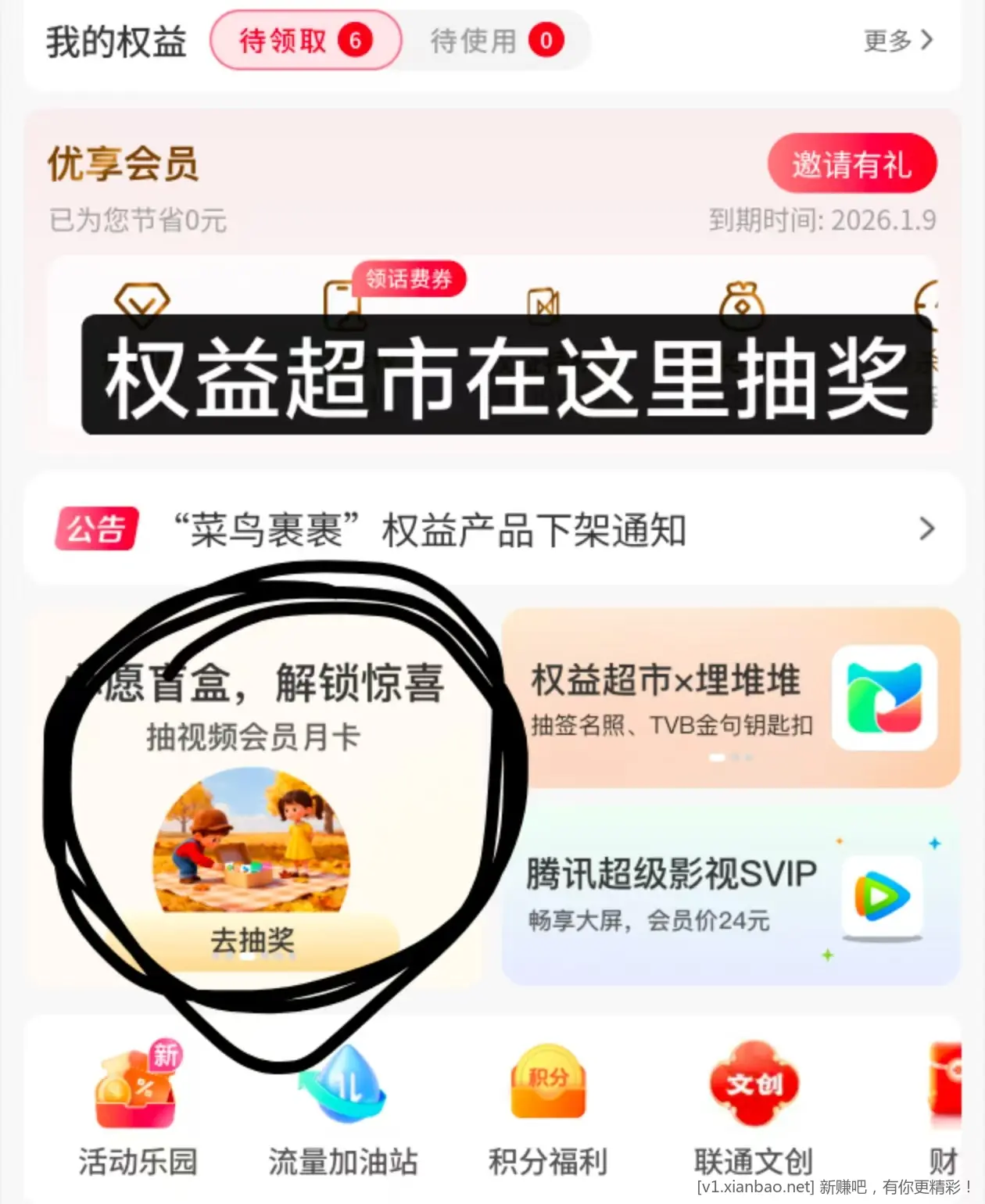This screenshot has height=1204, width=985.
Task: Switch to the 待领取 tab
Action: point(305,41)
